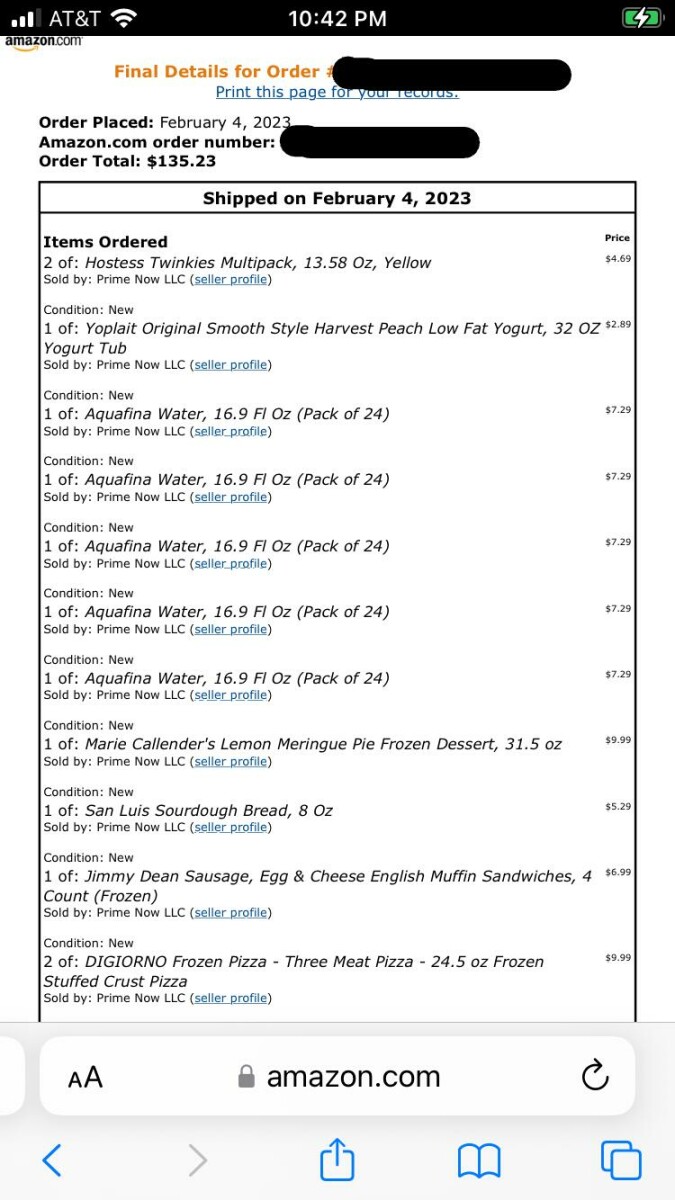Screen dimensions: 675x1200
Task: Go back to the previous page
Action: point(52,1160)
